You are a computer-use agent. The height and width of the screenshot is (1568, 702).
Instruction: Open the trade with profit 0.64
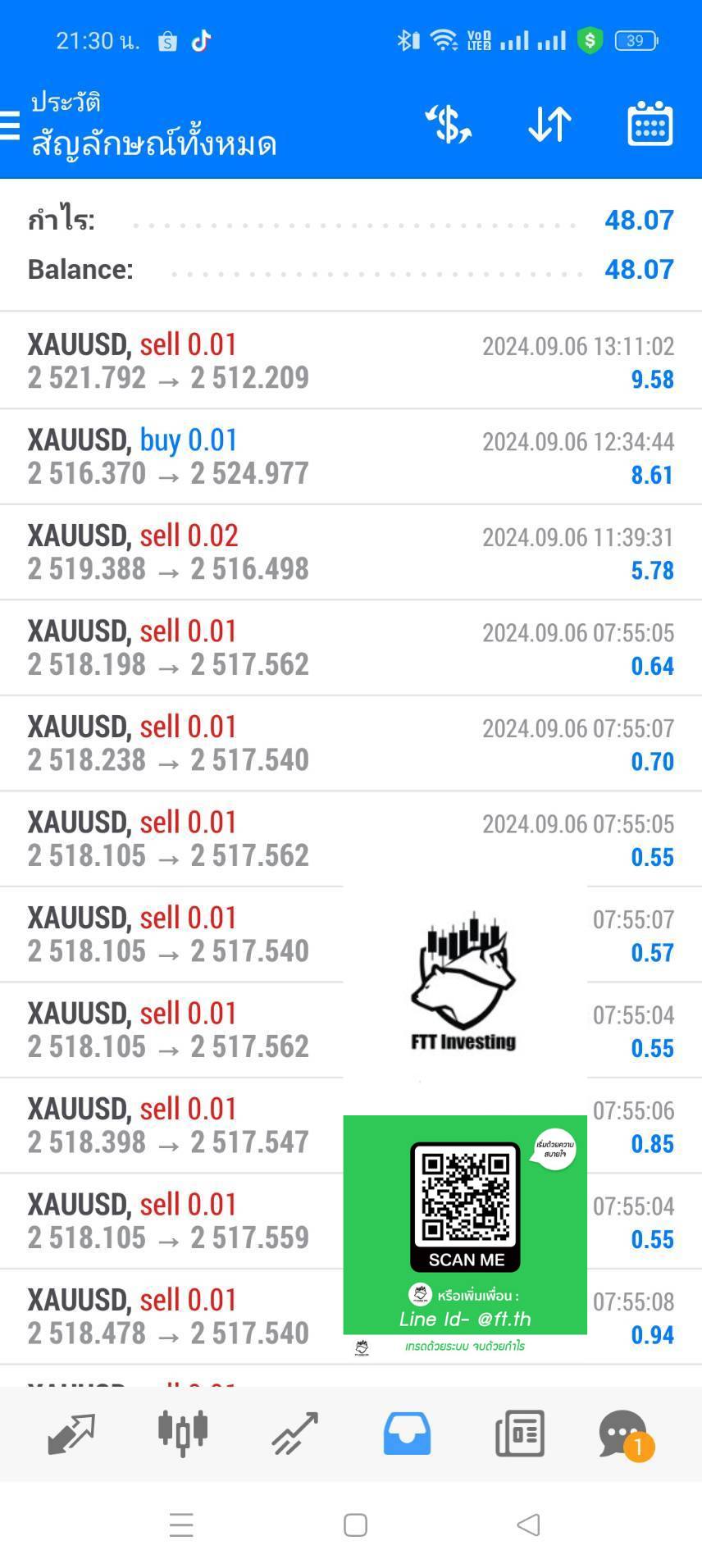coord(351,648)
